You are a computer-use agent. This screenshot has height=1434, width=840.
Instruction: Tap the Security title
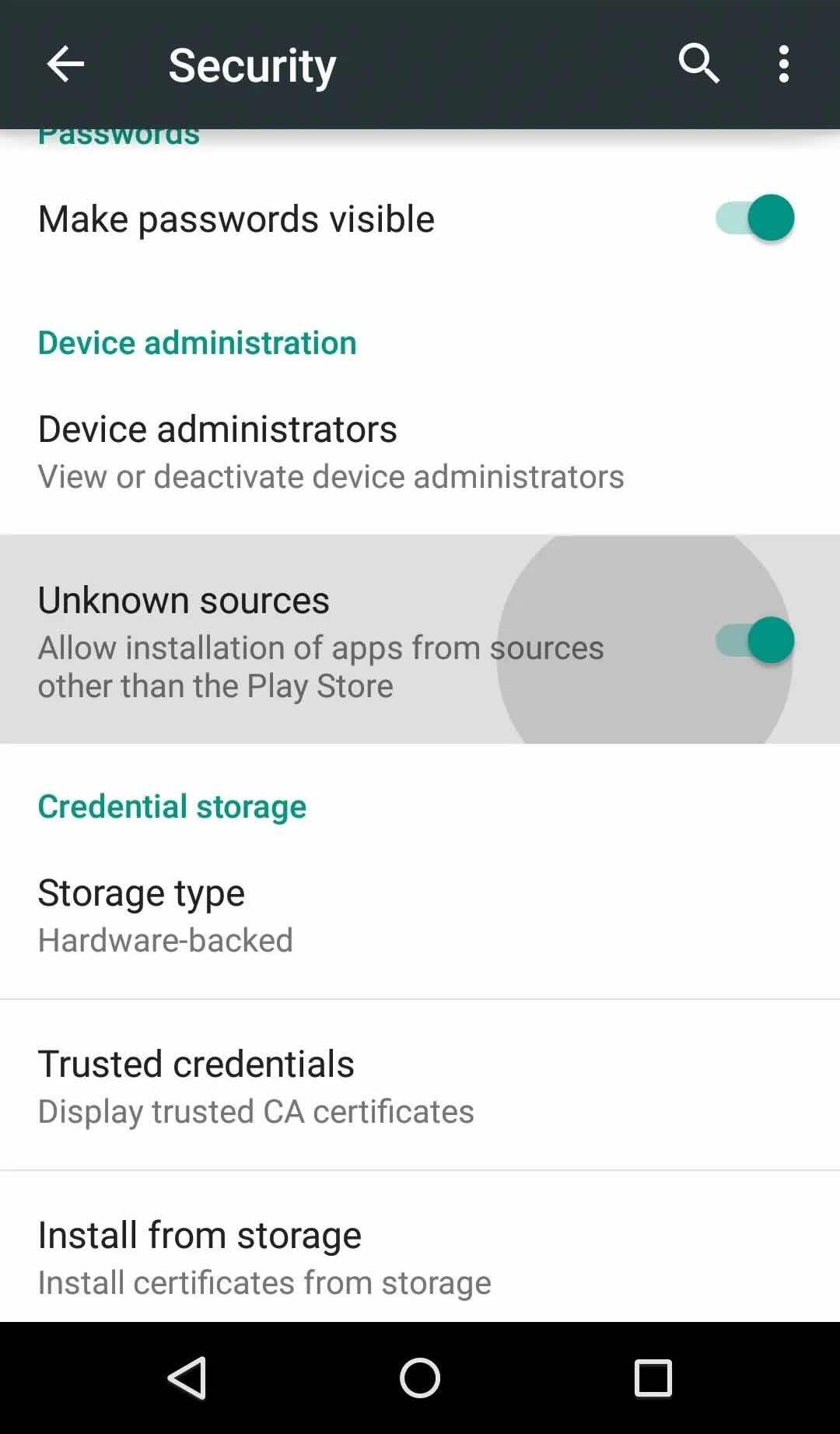pyautogui.click(x=251, y=65)
